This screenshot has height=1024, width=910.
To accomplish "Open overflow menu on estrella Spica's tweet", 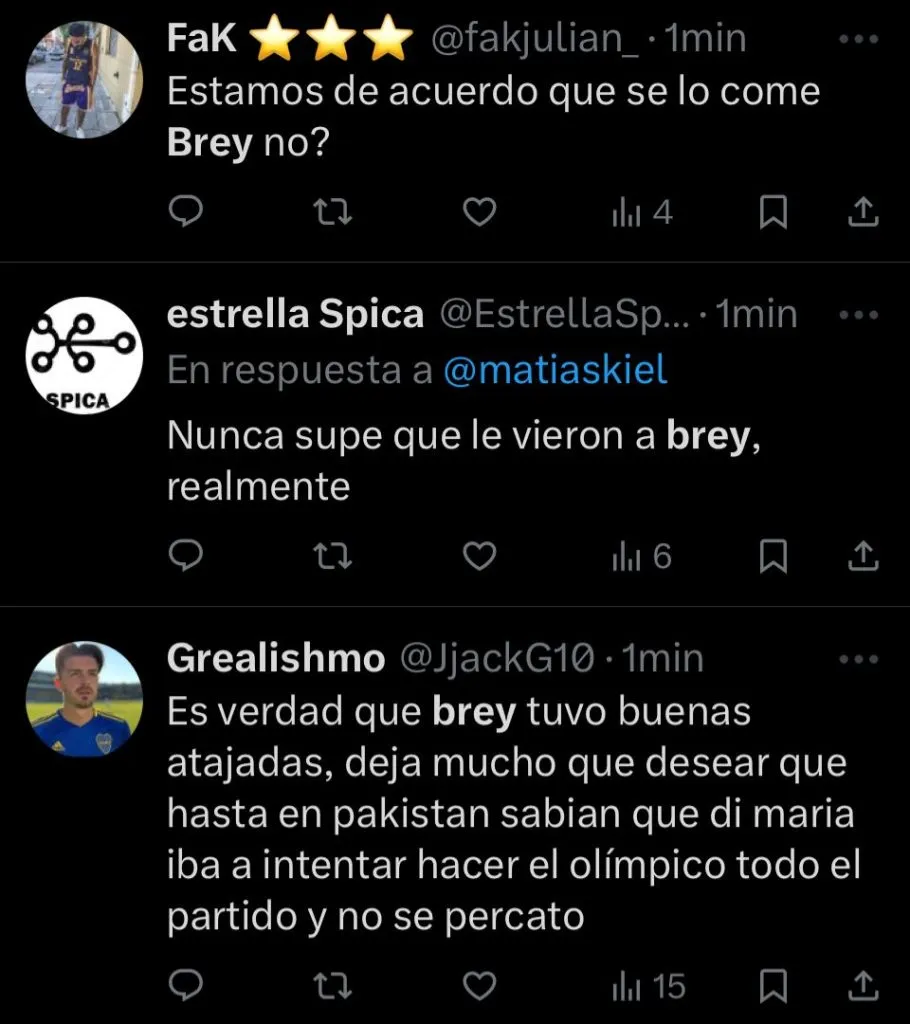I will (857, 315).
